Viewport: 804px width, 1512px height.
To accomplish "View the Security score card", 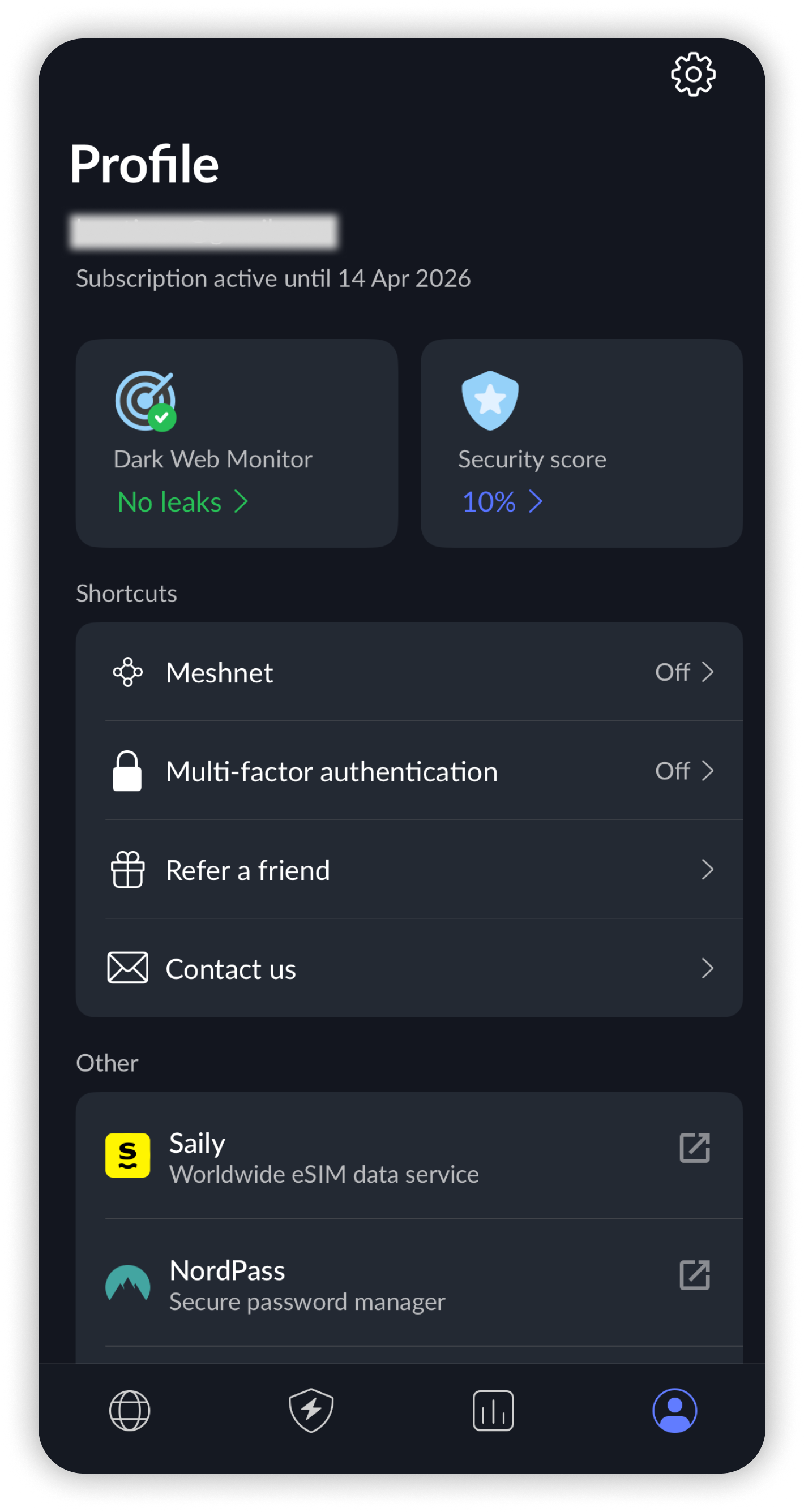I will tap(581, 443).
